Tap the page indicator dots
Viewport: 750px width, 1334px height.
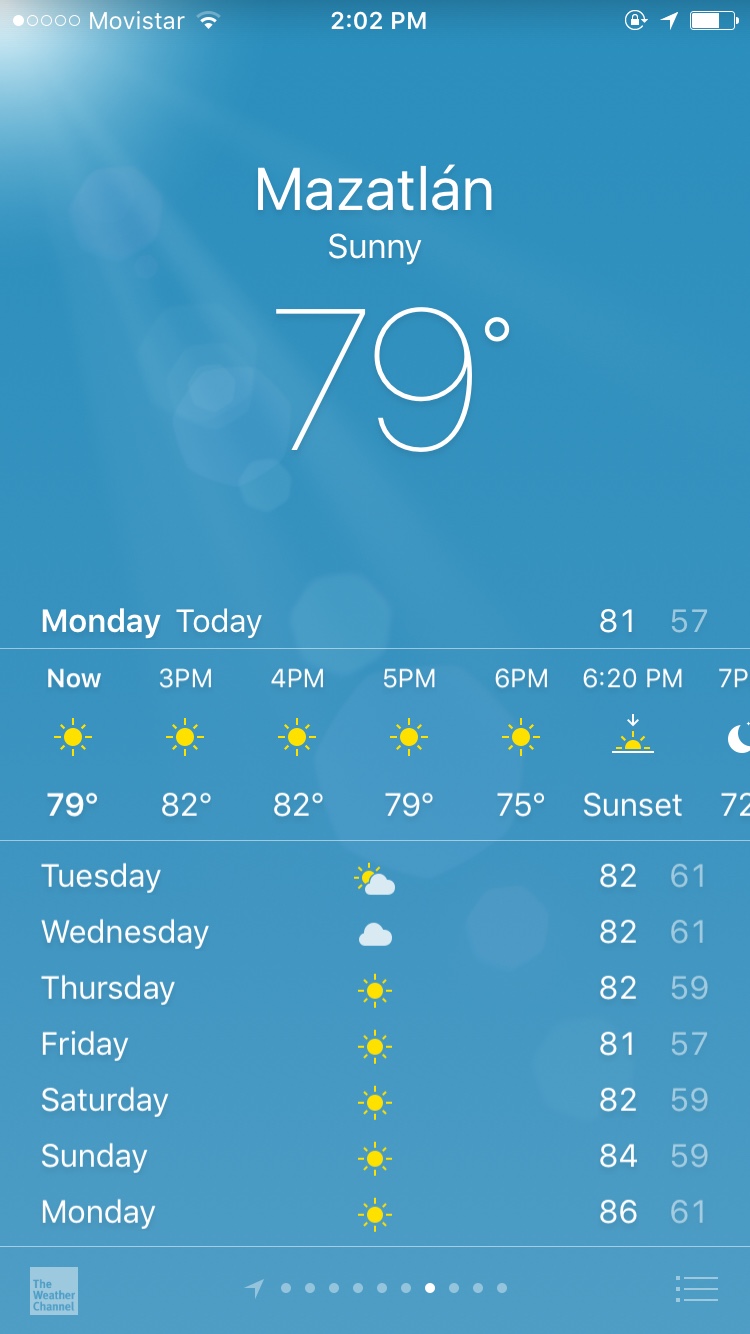click(376, 1288)
